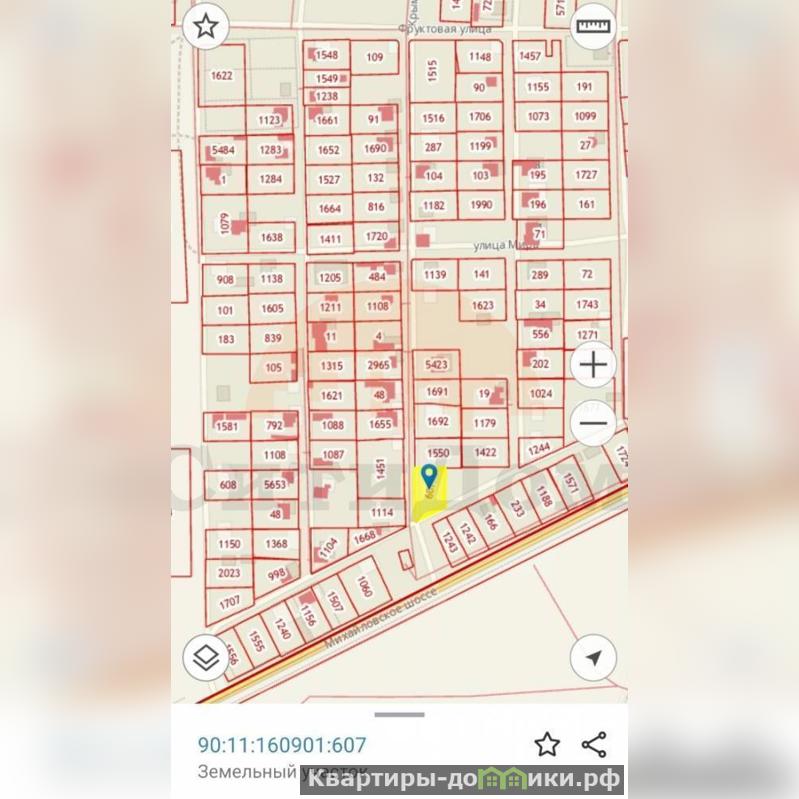This screenshot has width=799, height=799.
Task: Zoom out with the minus button
Action: 593,424
